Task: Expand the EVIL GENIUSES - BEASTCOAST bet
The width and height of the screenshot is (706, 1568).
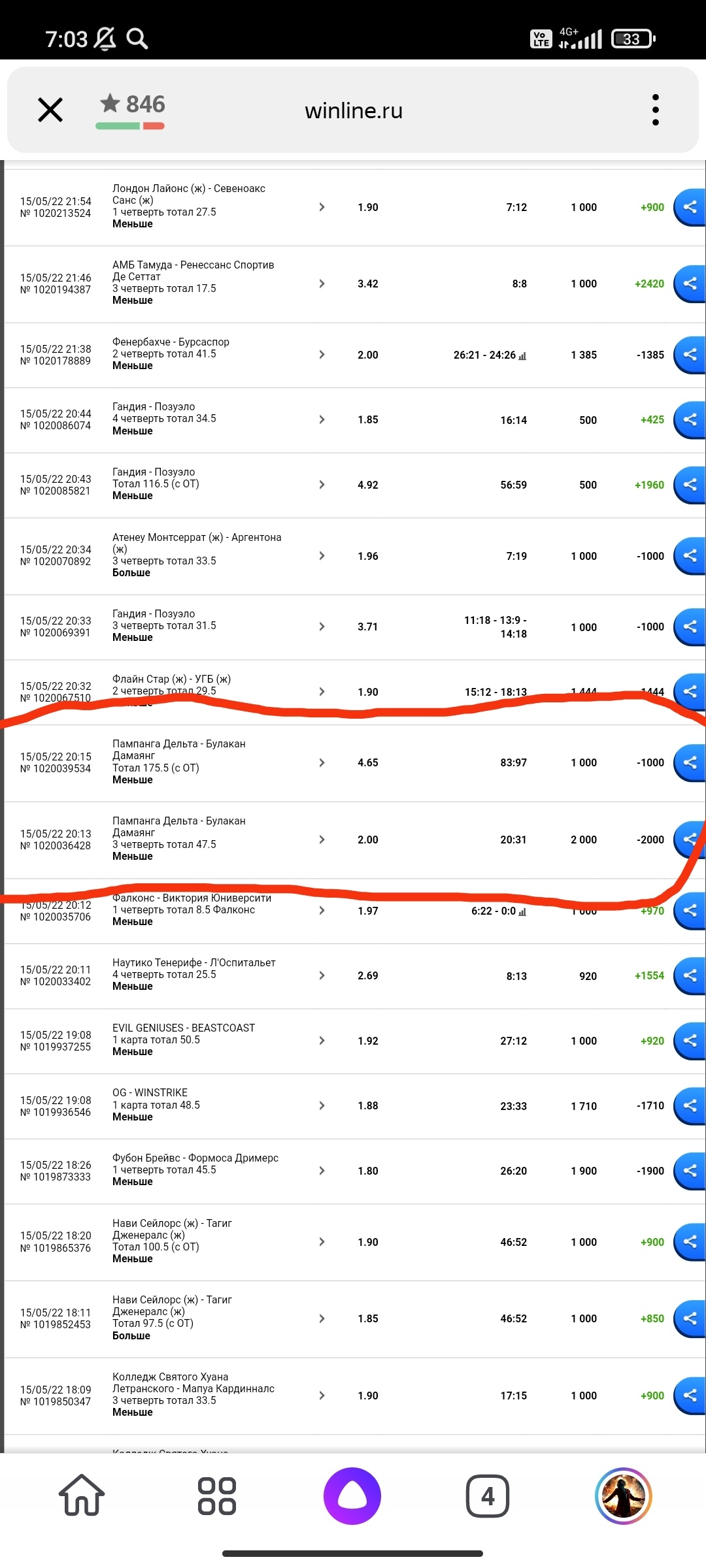Action: click(x=322, y=1041)
